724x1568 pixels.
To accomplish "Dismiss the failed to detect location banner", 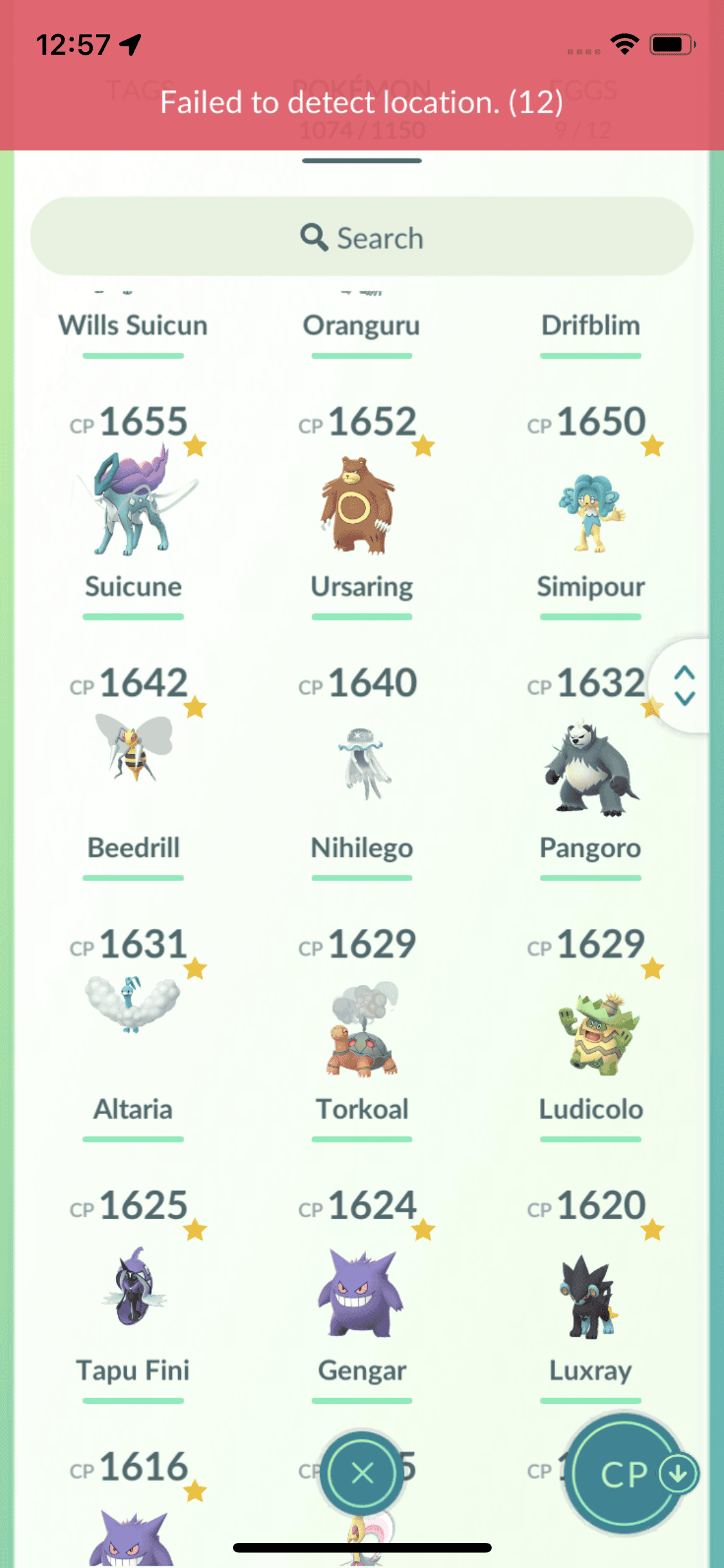I will 362,103.
